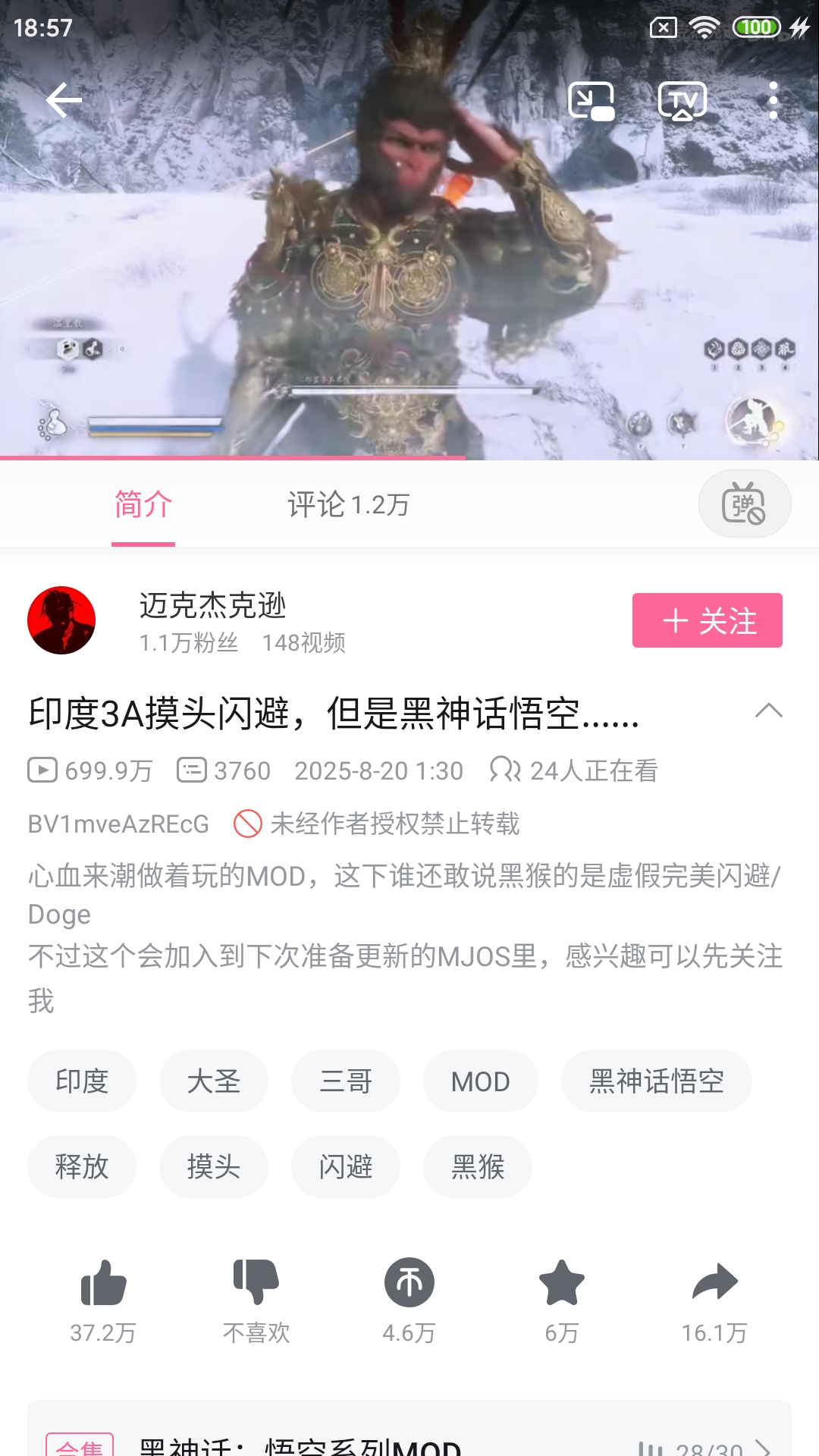Go back using the arrow on the video

(x=64, y=101)
